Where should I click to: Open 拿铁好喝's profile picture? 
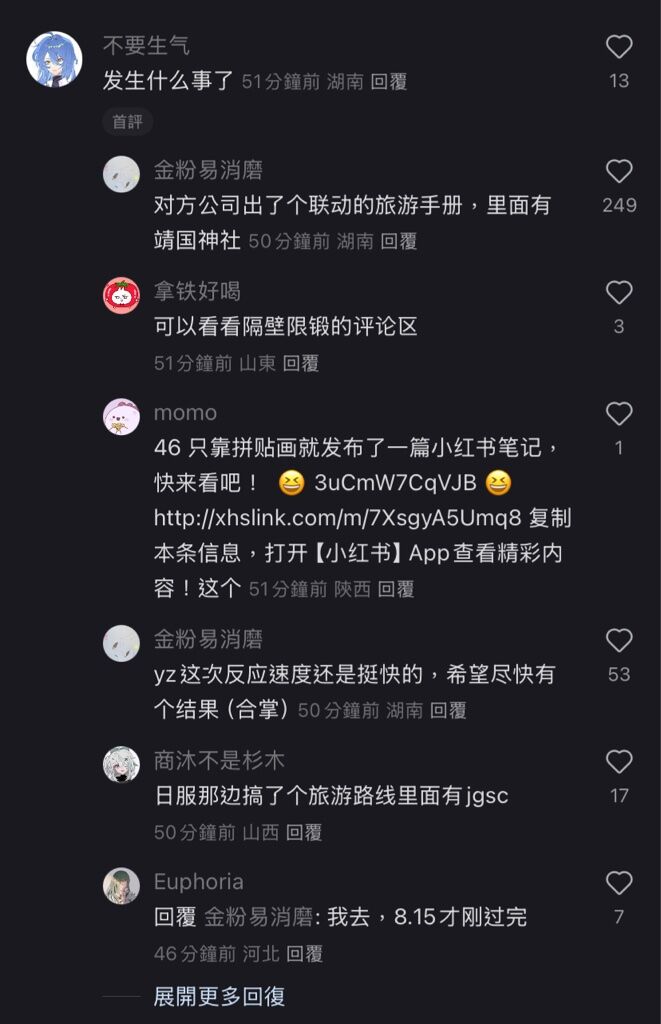[x=121, y=296]
